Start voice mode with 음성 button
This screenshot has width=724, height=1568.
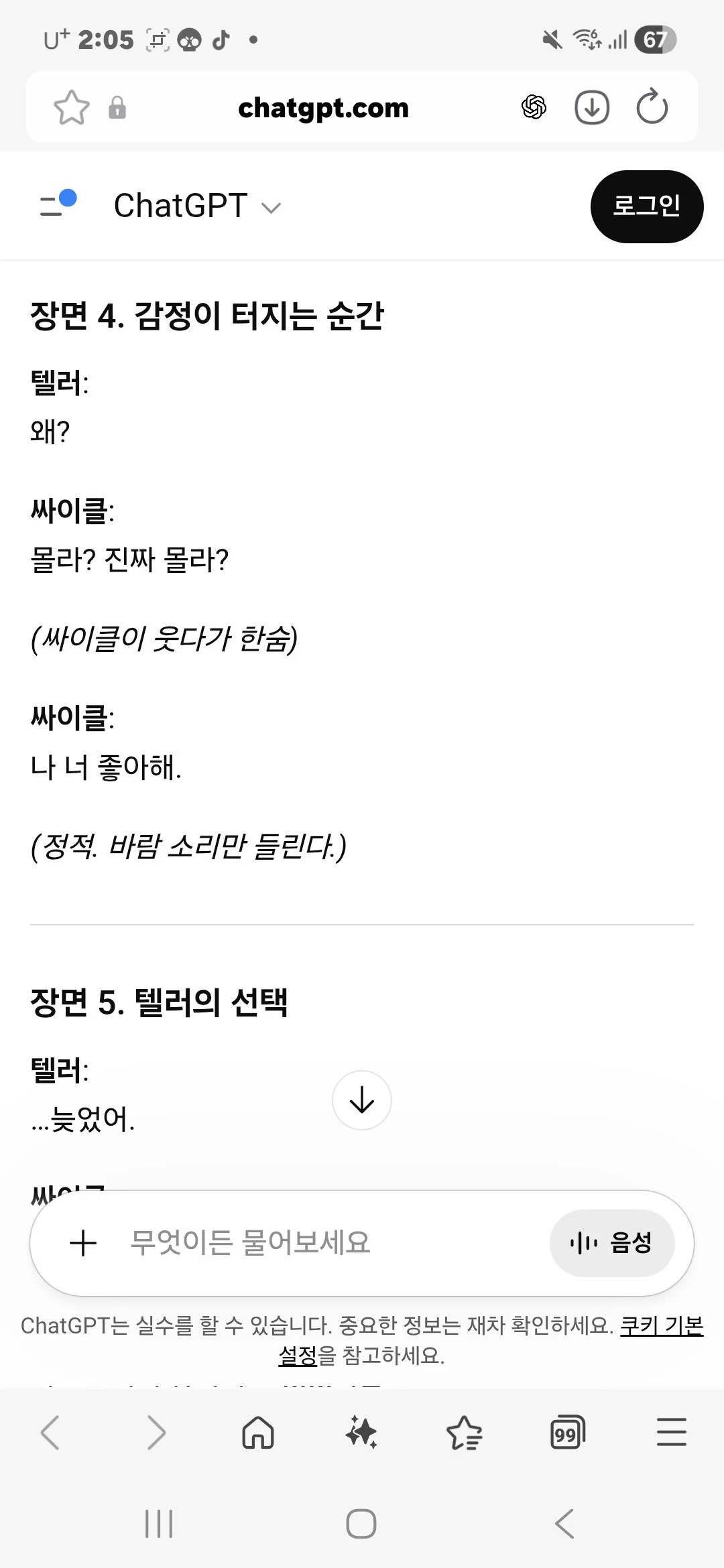pyautogui.click(x=611, y=1243)
